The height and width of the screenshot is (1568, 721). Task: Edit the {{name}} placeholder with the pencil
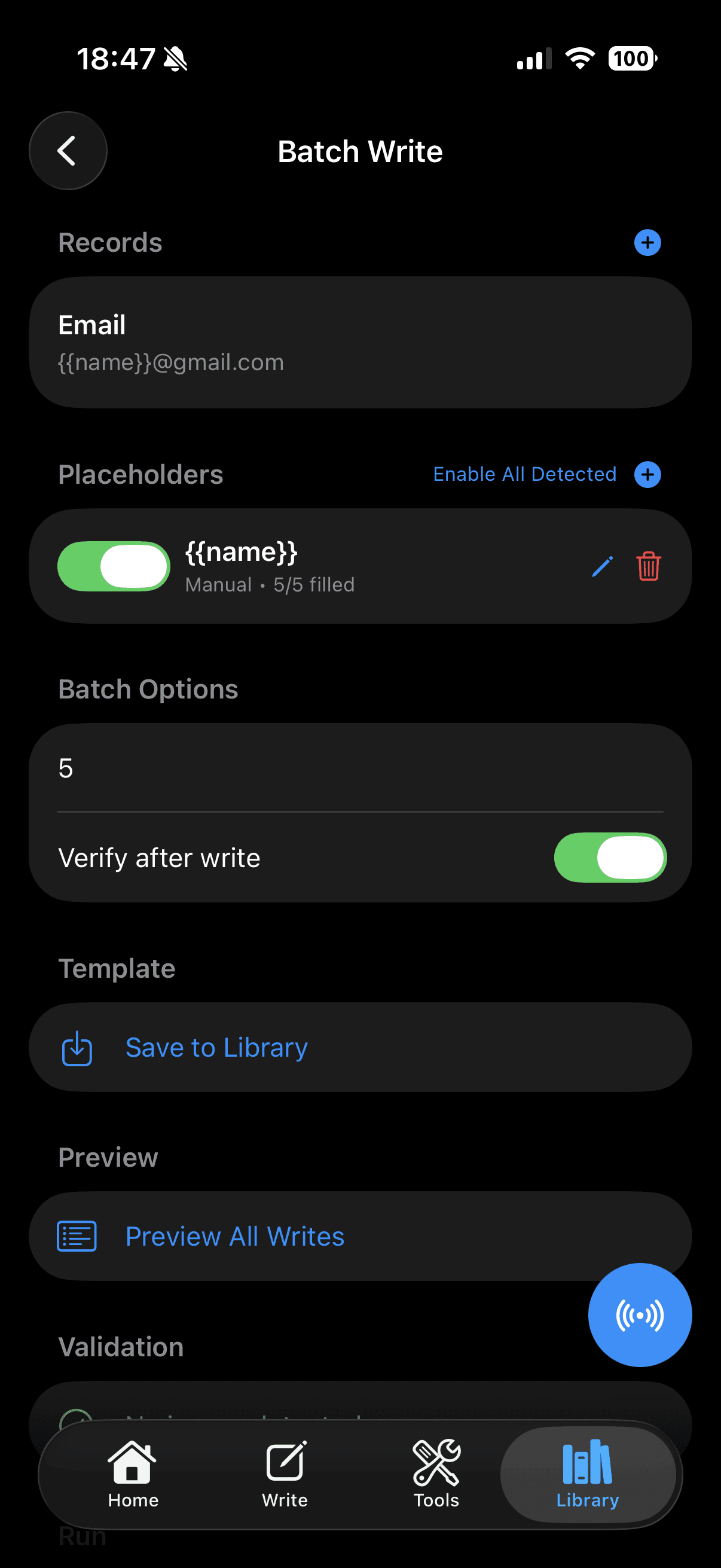pyautogui.click(x=602, y=566)
